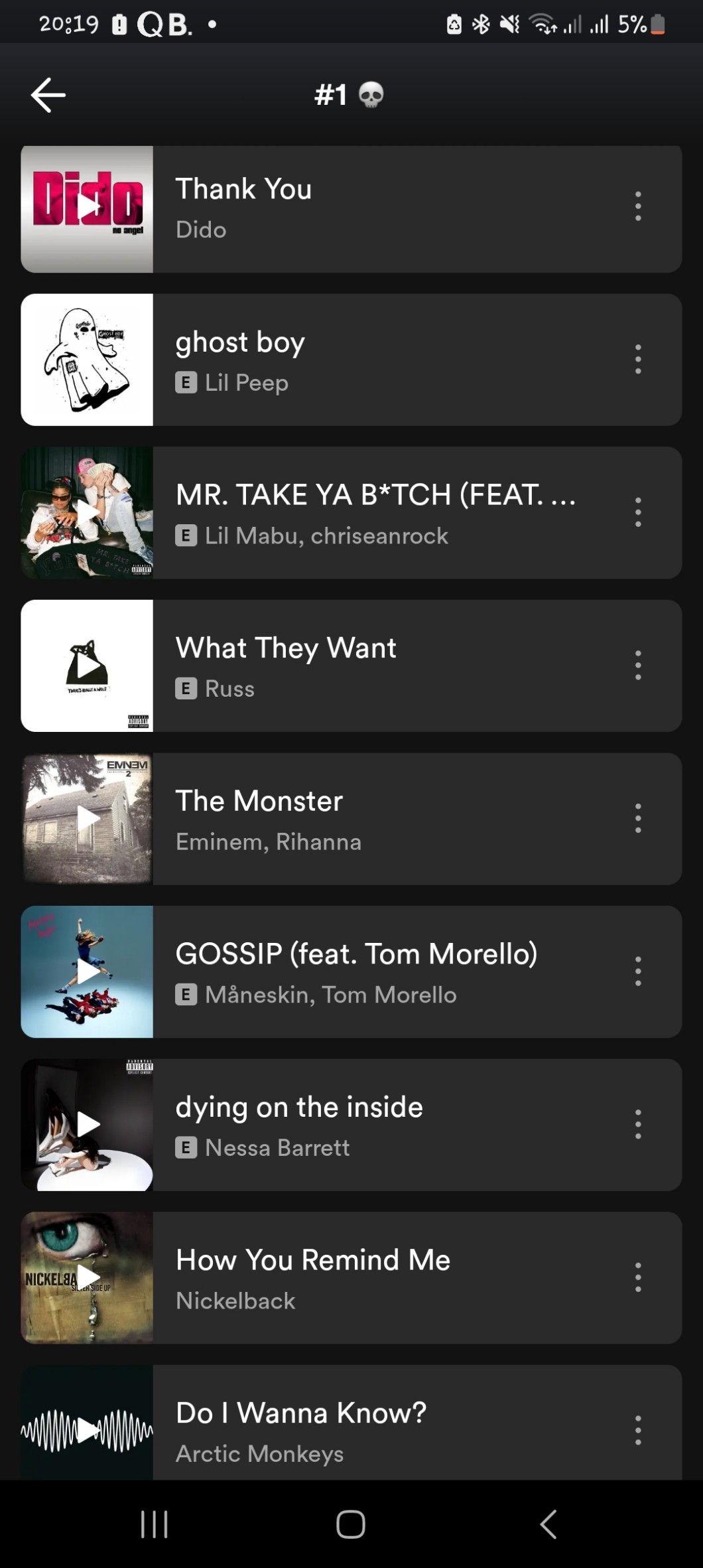Play the dying on the inside preview
The height and width of the screenshot is (1568, 703).
87,1124
